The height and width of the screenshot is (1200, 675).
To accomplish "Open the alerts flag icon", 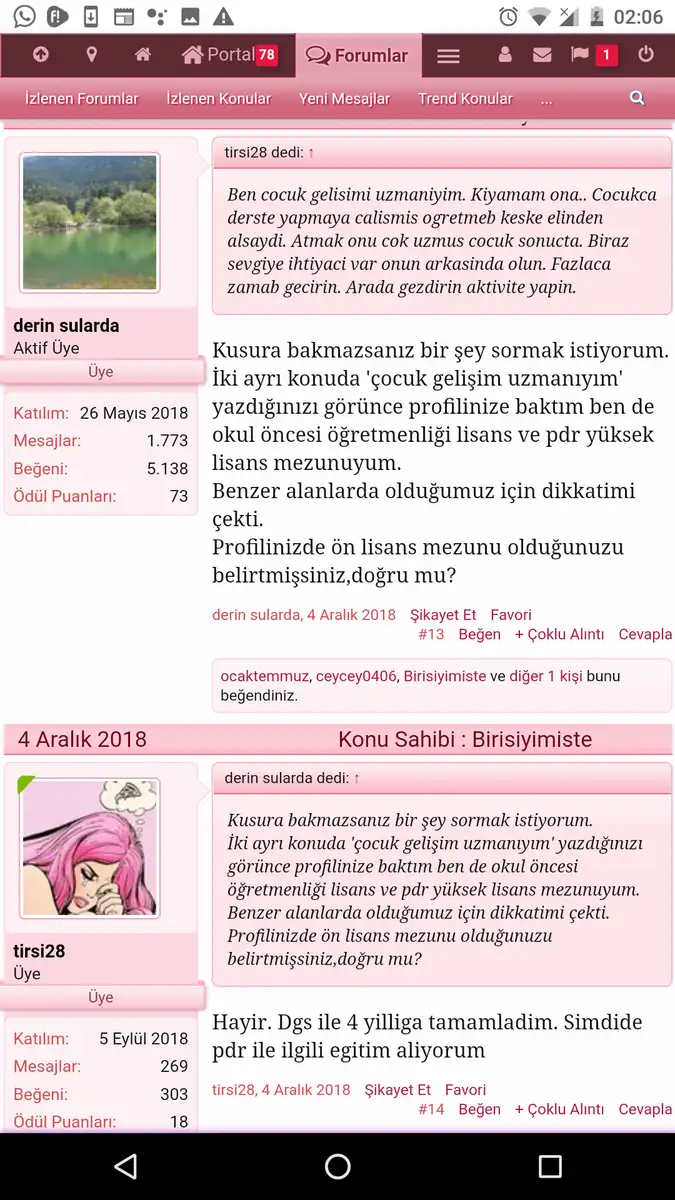I will pos(581,55).
